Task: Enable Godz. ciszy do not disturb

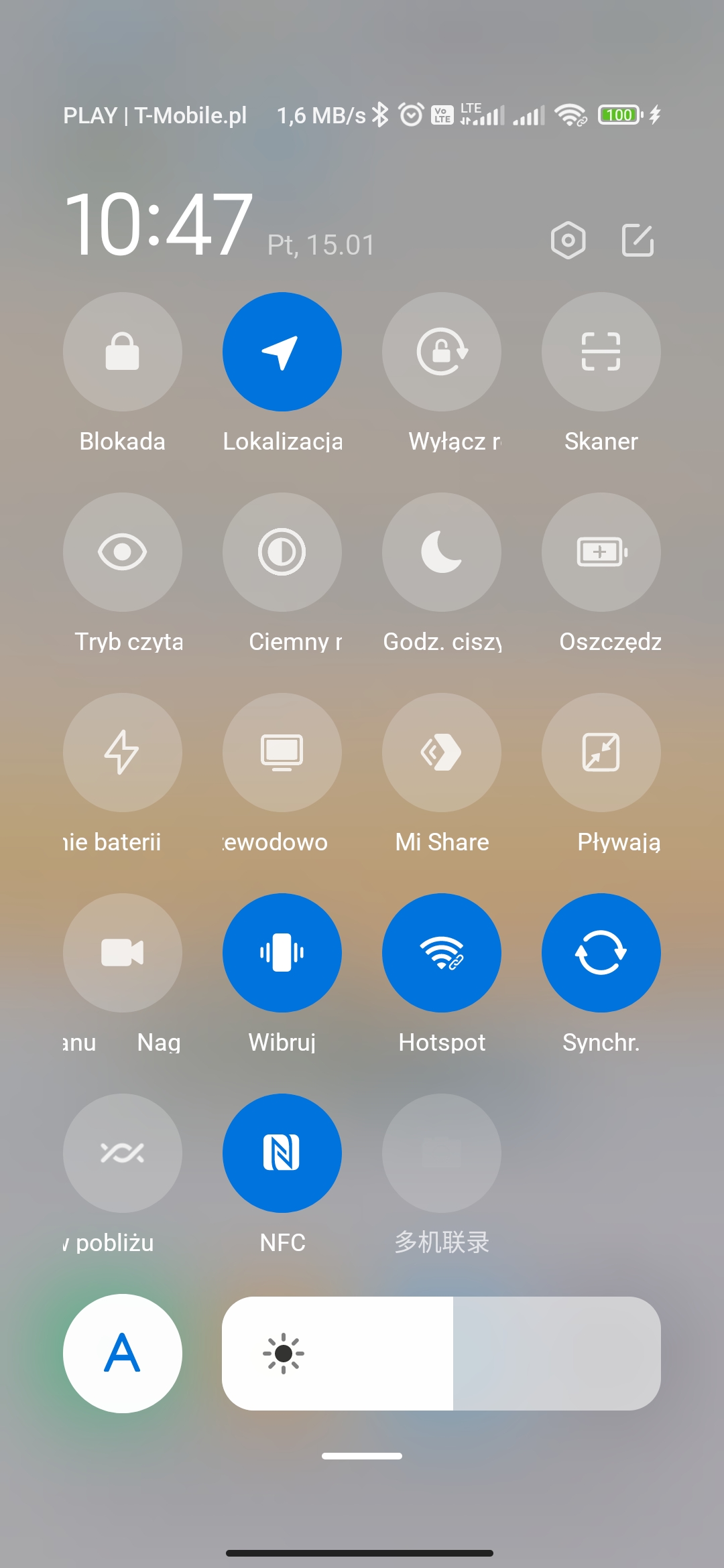Action: pyautogui.click(x=442, y=552)
